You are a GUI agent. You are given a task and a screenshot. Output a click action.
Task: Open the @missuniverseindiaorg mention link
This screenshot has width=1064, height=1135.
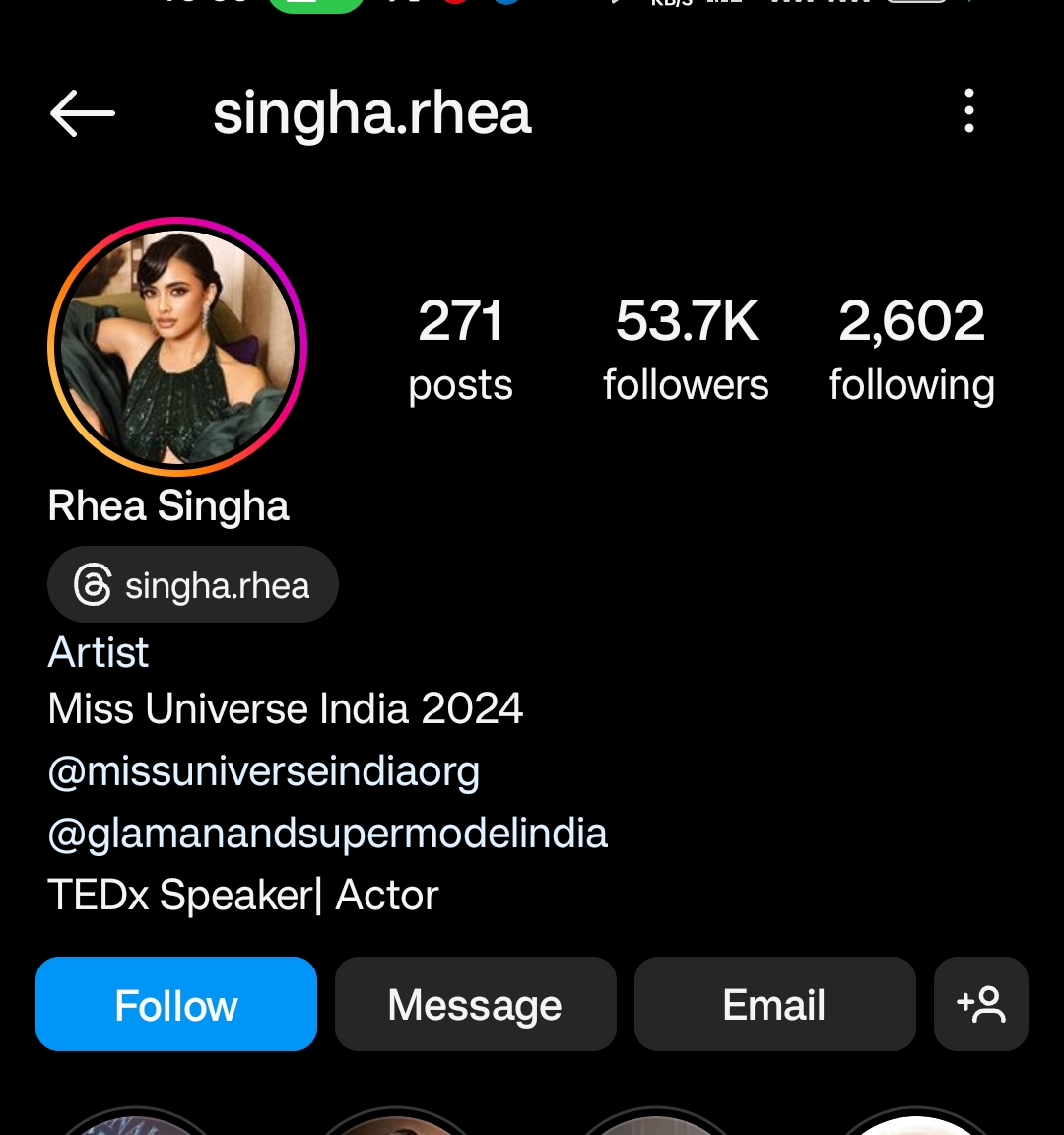tap(264, 771)
